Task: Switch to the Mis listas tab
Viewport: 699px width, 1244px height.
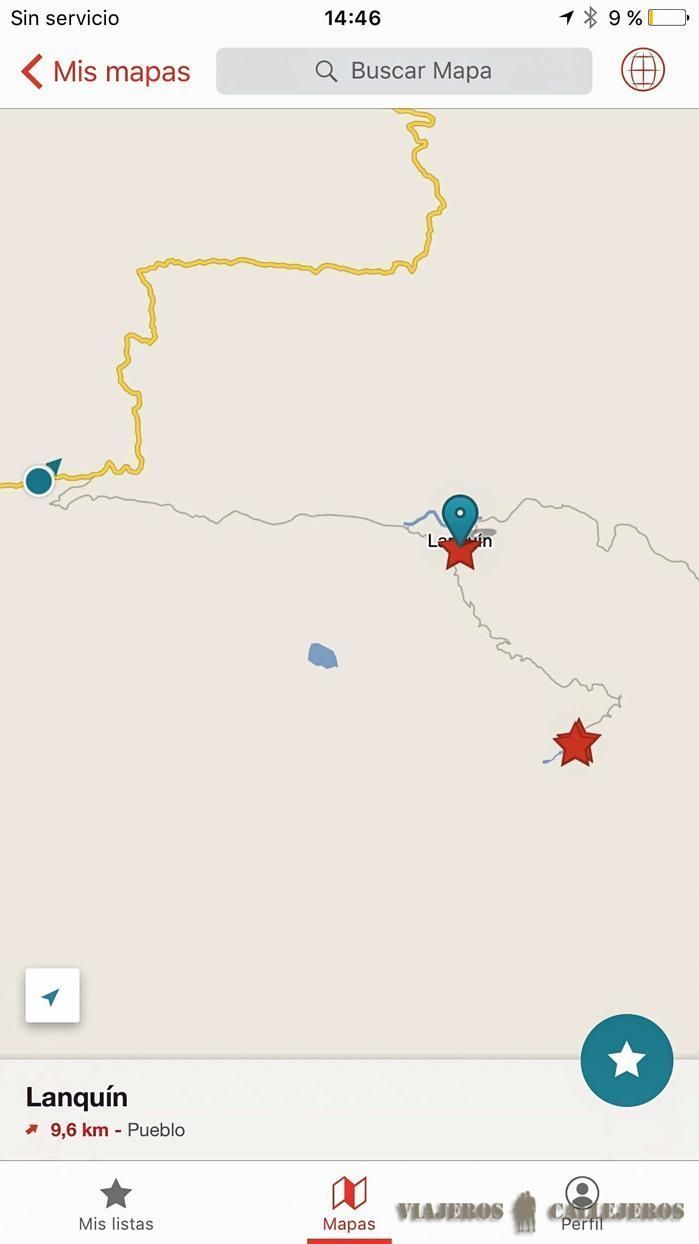Action: pyautogui.click(x=116, y=1204)
